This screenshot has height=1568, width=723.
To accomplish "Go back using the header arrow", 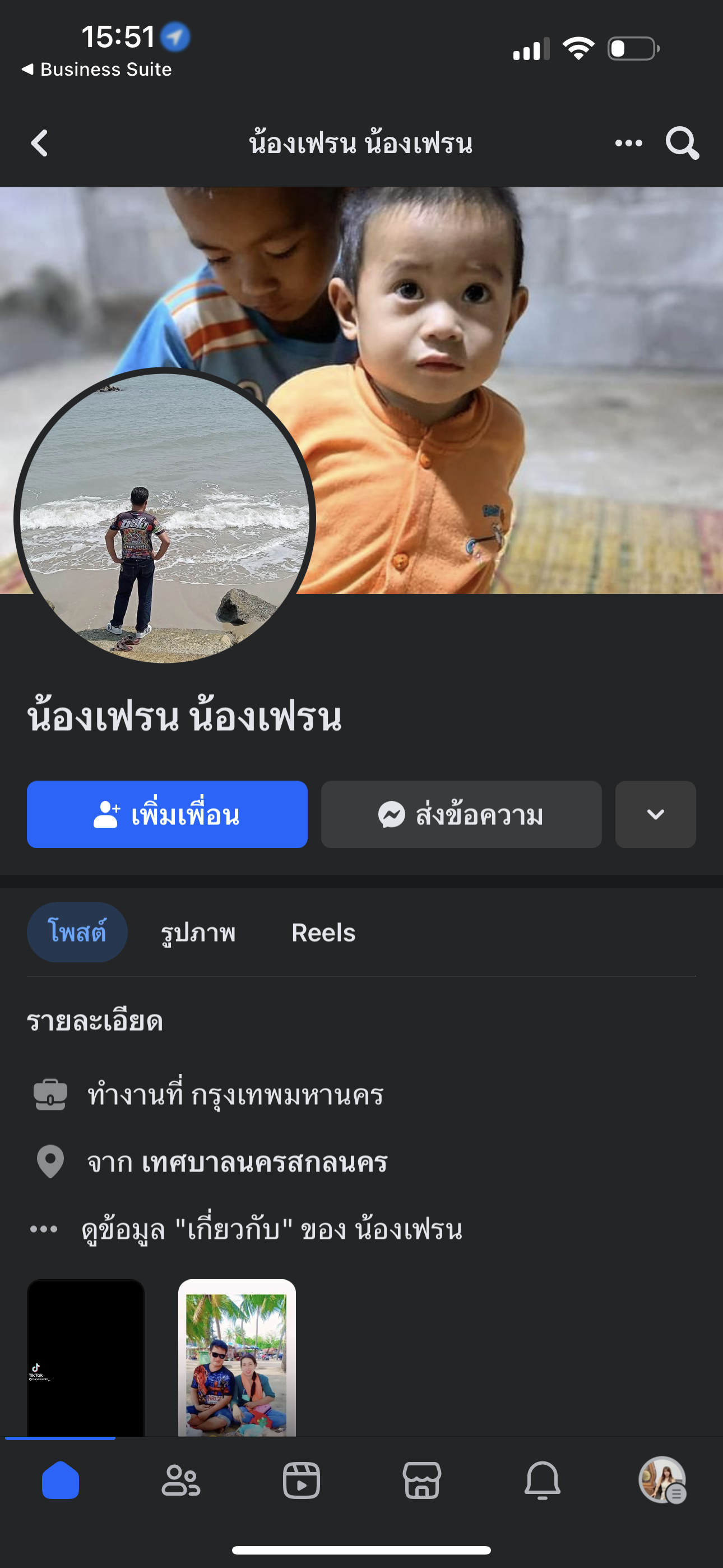I will pyautogui.click(x=40, y=144).
